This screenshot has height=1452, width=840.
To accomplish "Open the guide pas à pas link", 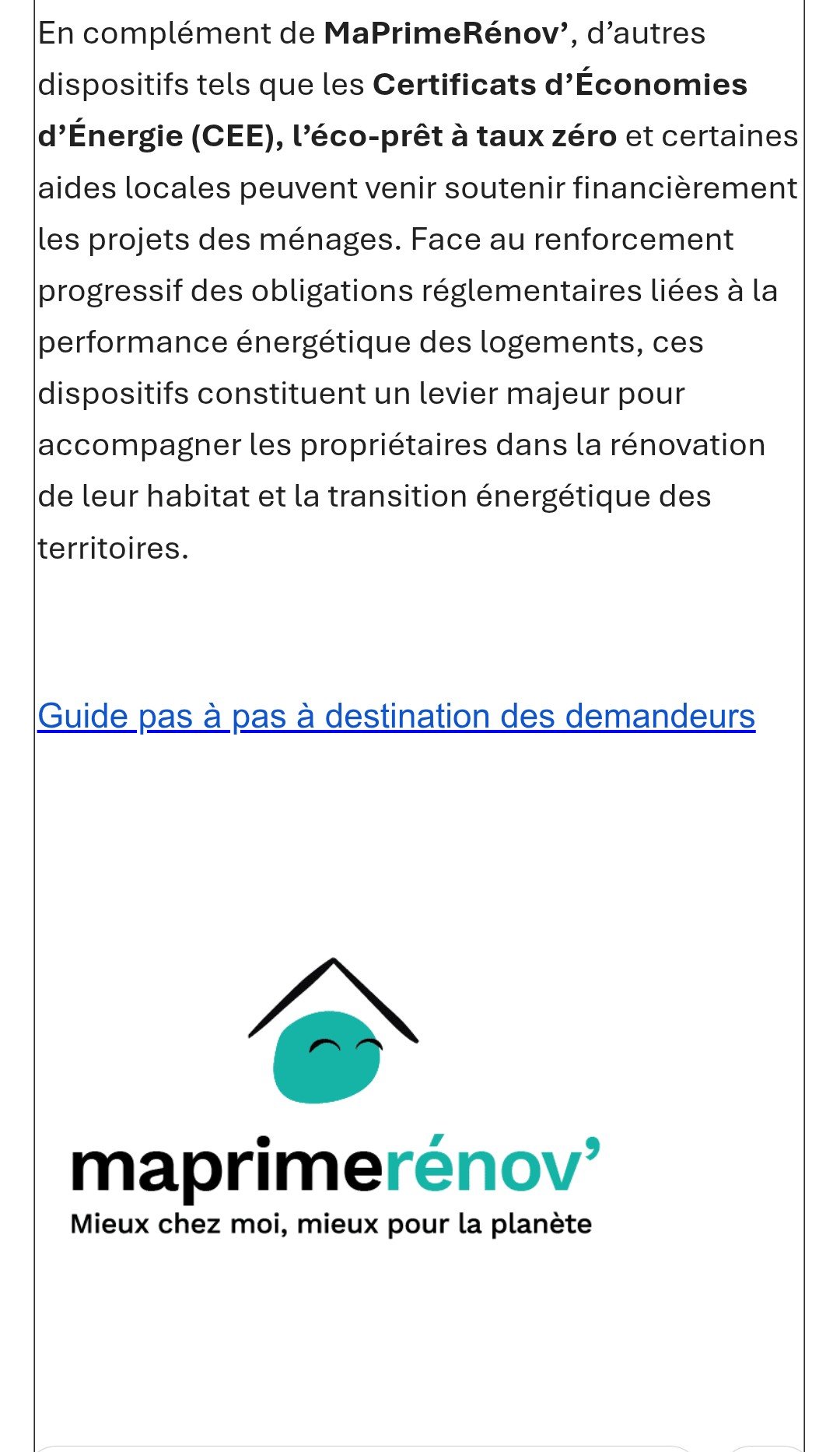I will (x=396, y=716).
